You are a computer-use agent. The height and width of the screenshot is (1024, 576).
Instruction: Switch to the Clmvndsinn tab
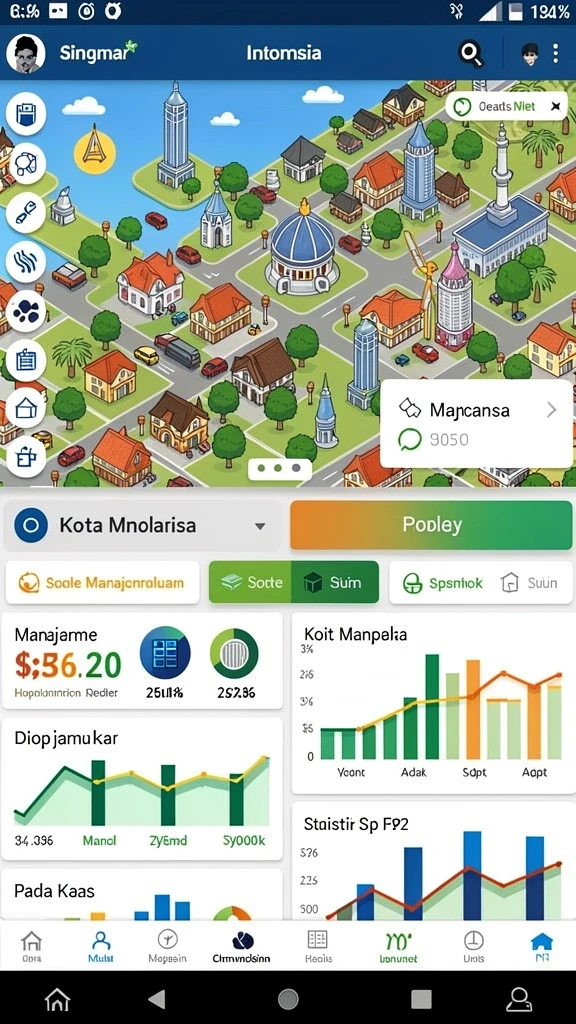242,947
